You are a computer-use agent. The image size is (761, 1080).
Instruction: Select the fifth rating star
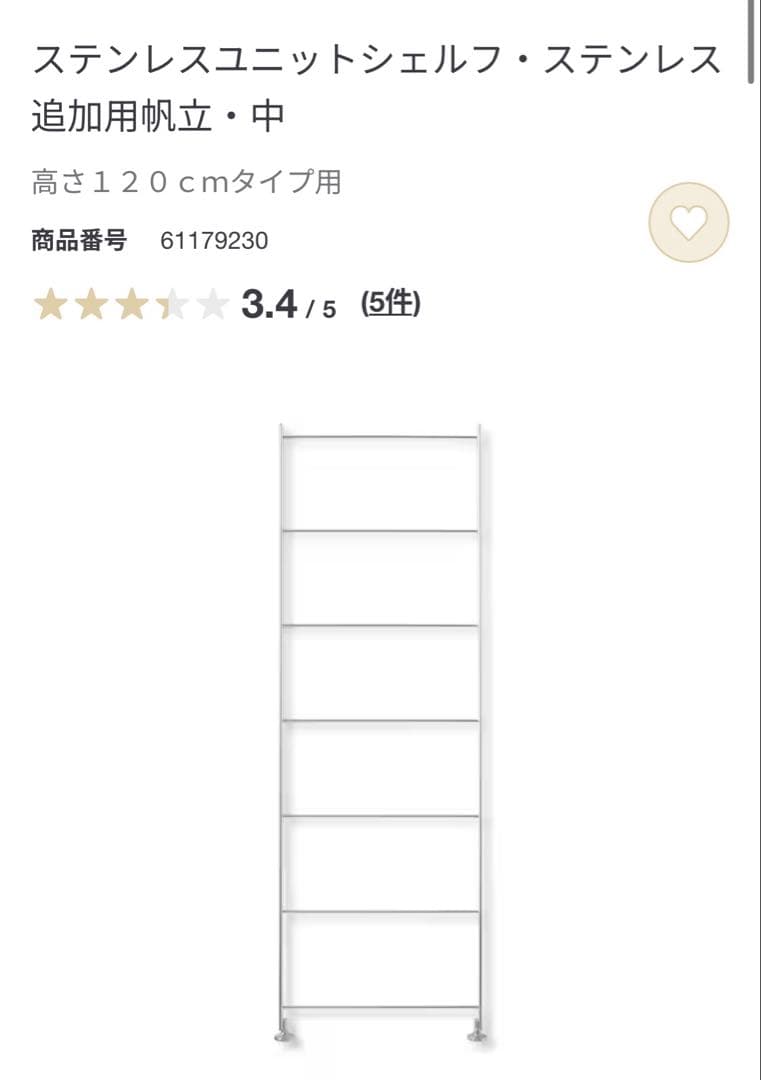(x=213, y=305)
